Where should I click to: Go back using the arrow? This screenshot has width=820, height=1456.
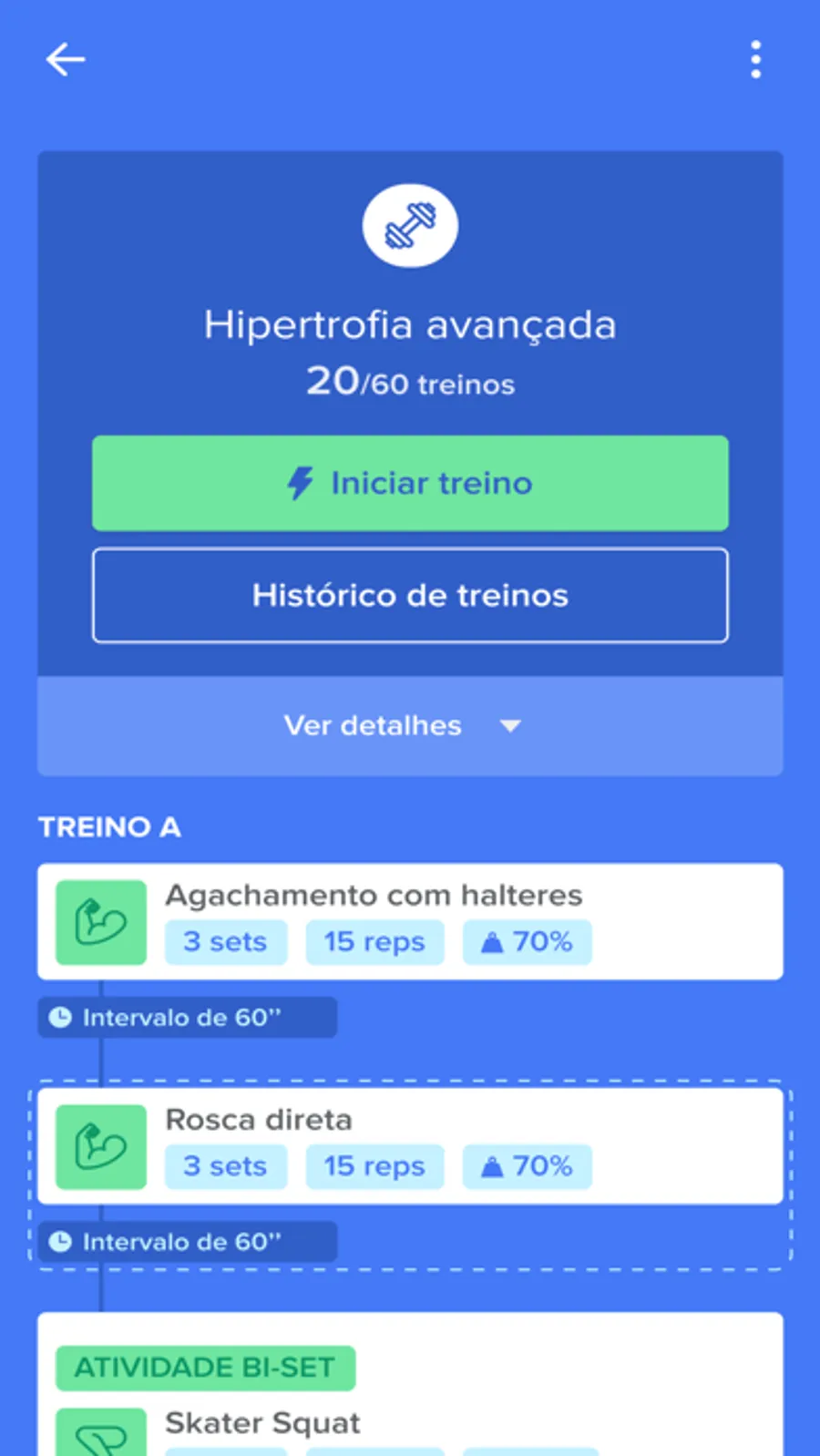coord(66,60)
